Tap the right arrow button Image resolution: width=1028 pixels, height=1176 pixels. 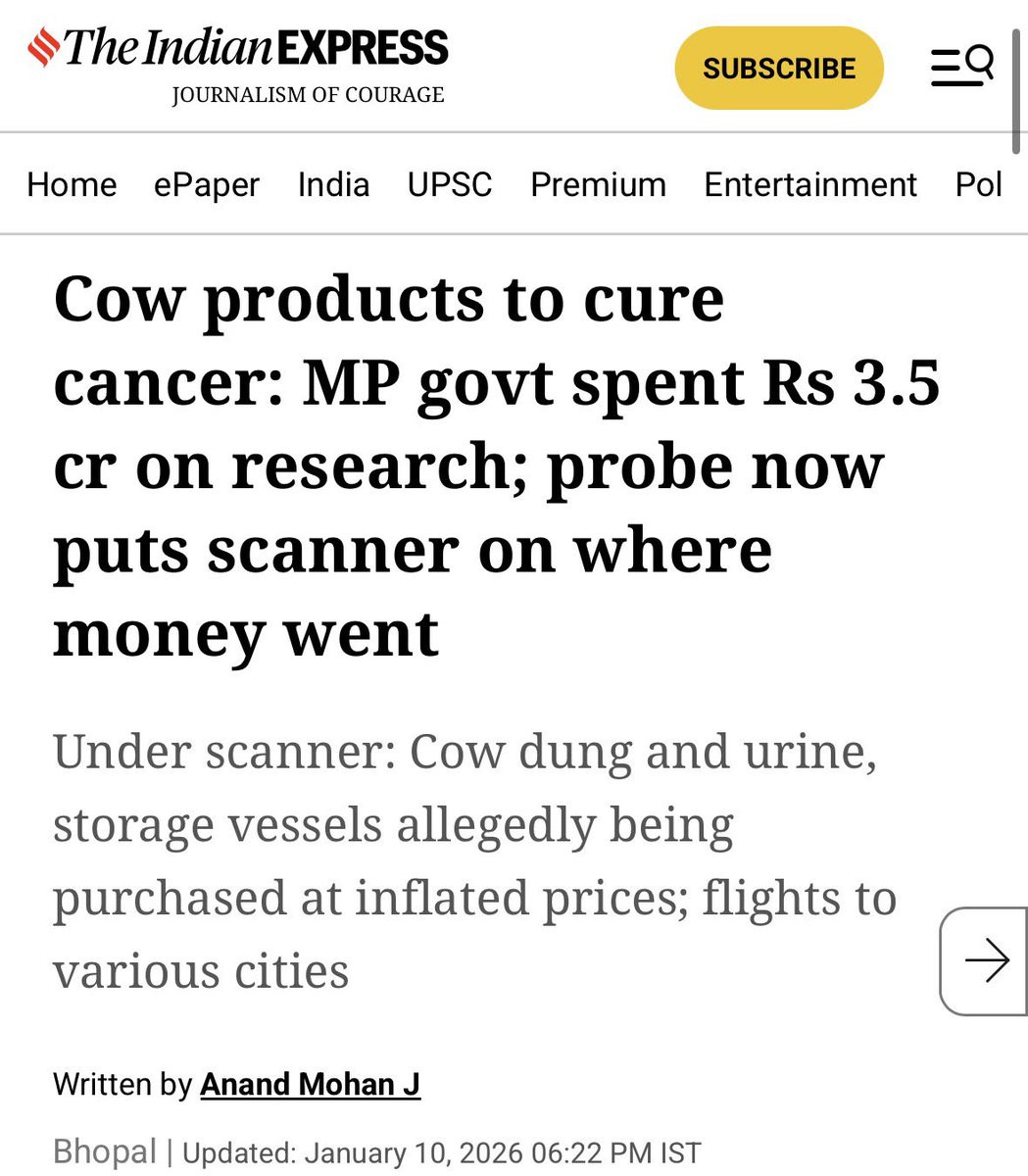(x=985, y=960)
